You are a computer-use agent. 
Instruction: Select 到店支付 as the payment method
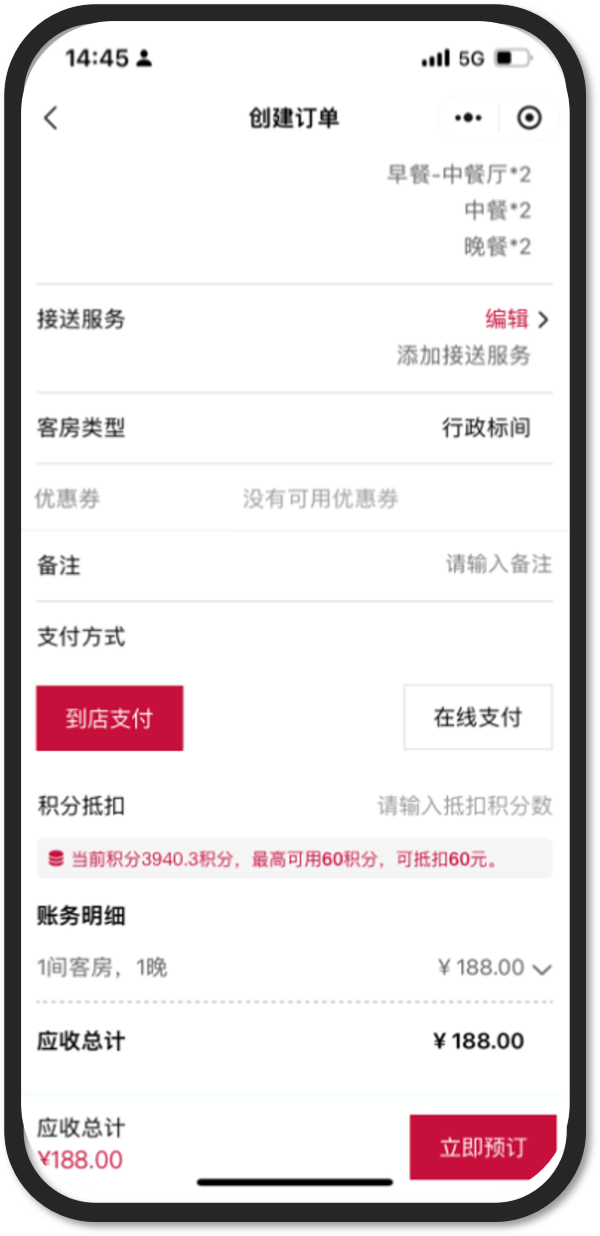[x=110, y=718]
